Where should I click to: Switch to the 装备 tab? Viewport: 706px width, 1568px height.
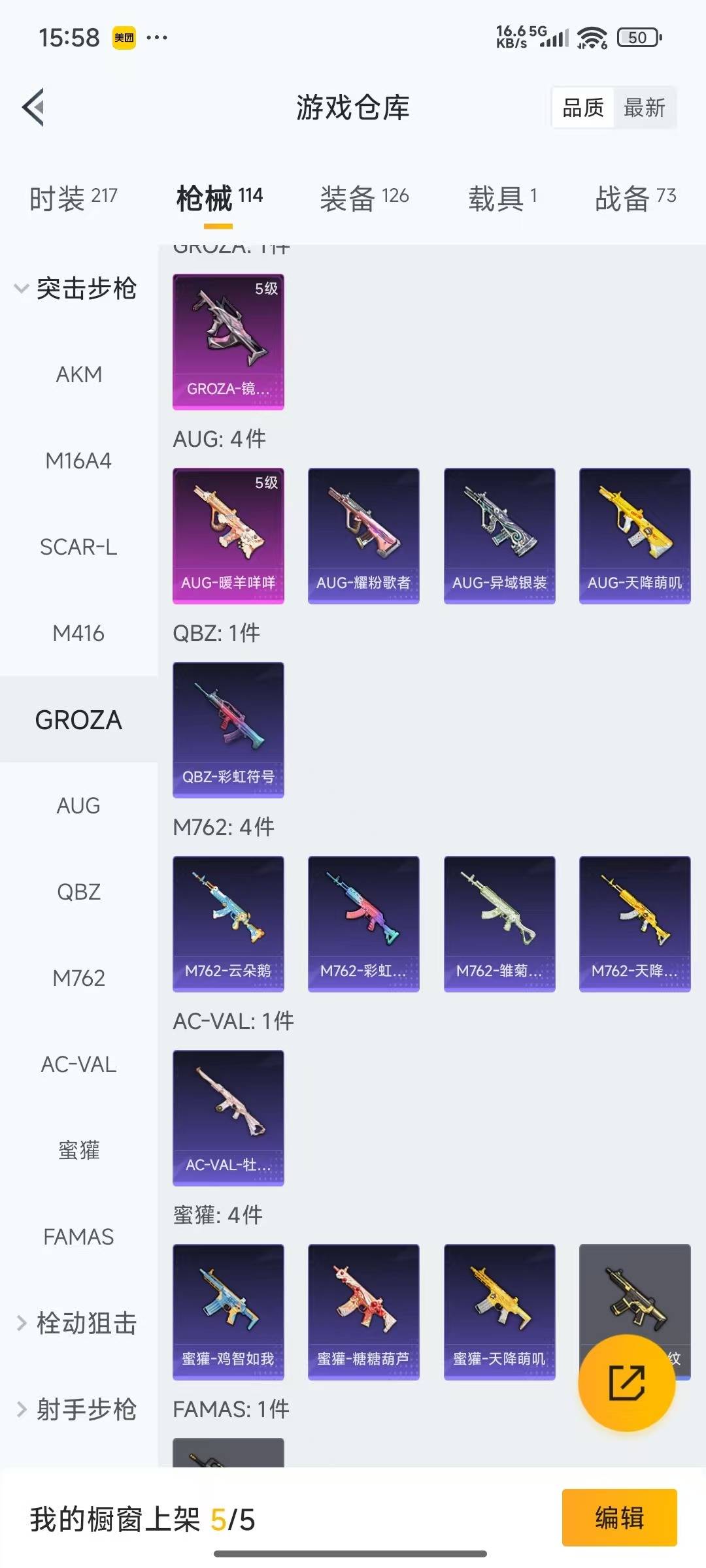(x=364, y=198)
